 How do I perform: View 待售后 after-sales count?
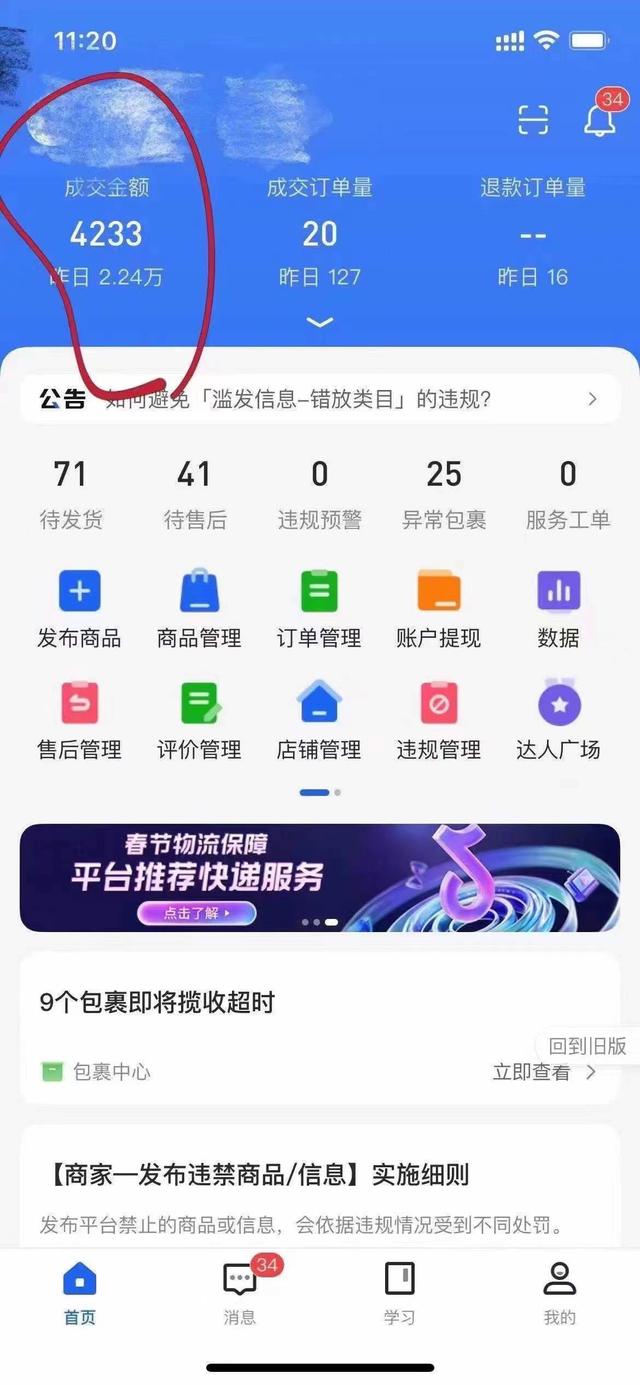[x=195, y=495]
